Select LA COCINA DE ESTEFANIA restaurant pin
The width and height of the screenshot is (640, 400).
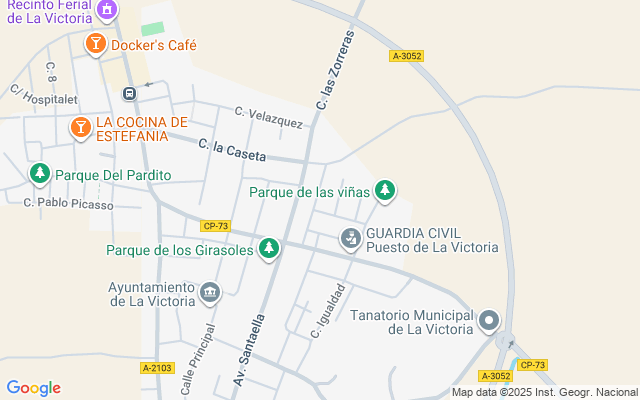[80, 127]
